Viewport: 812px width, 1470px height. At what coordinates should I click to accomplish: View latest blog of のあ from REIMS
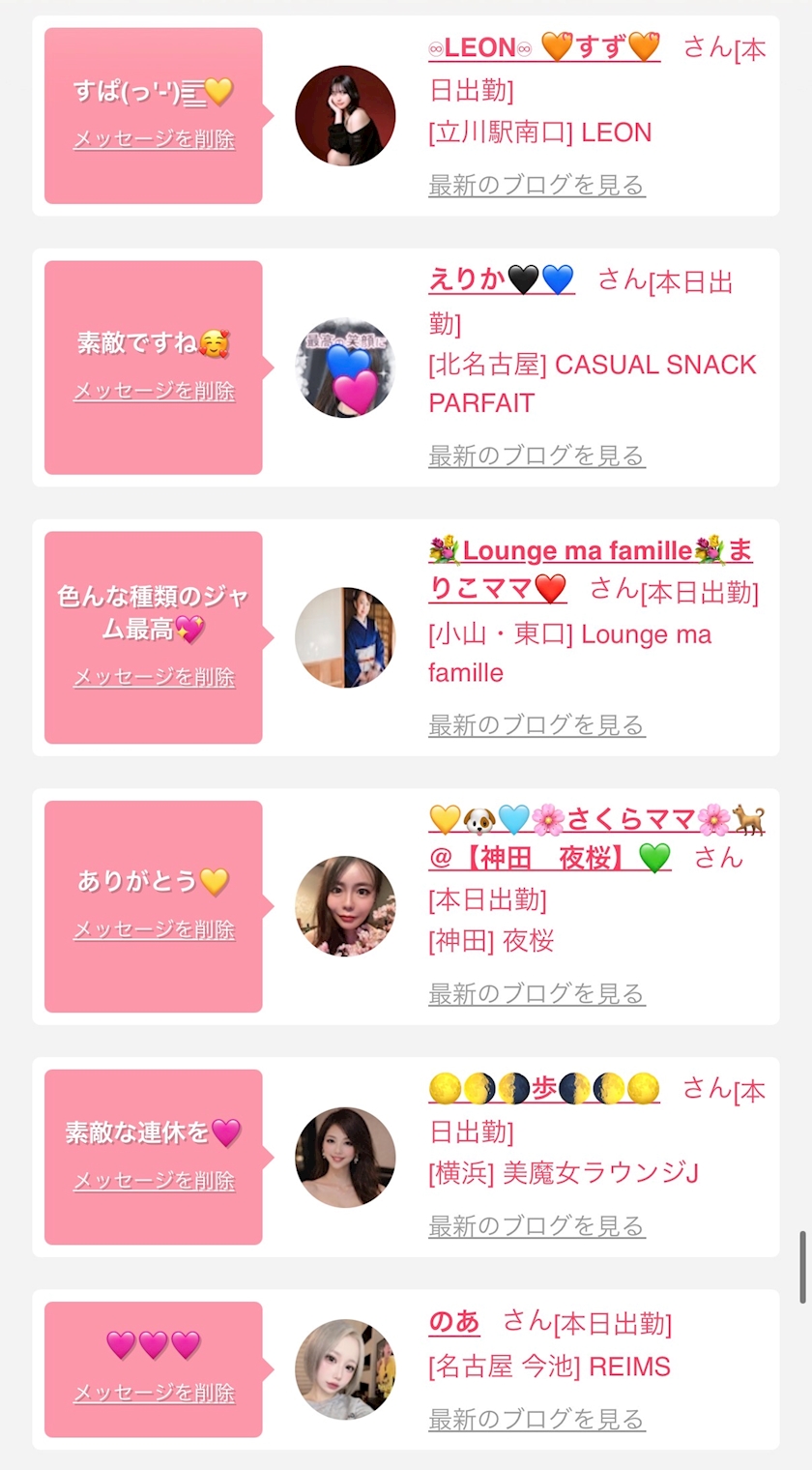536,1419
